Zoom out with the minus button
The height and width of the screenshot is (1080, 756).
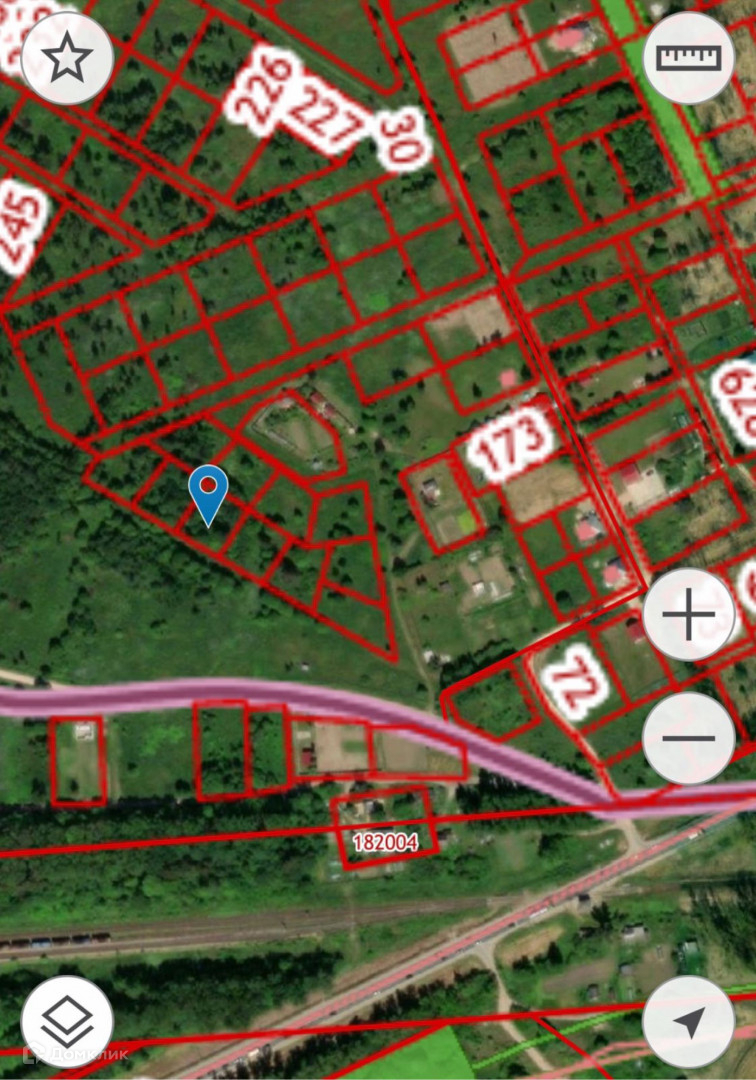pyautogui.click(x=689, y=738)
